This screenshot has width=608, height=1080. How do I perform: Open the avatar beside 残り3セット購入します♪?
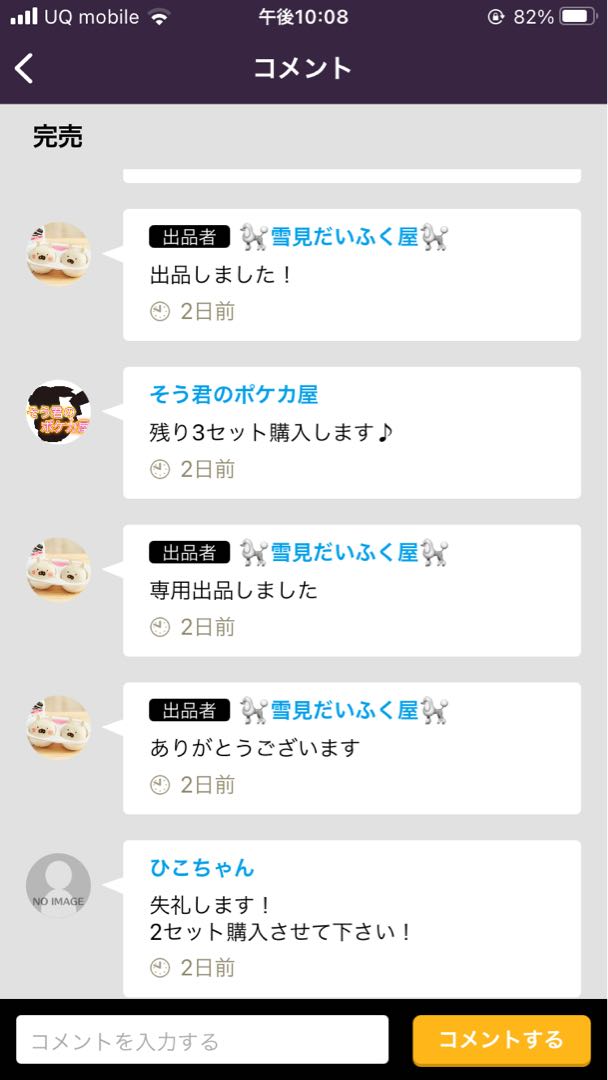(58, 412)
